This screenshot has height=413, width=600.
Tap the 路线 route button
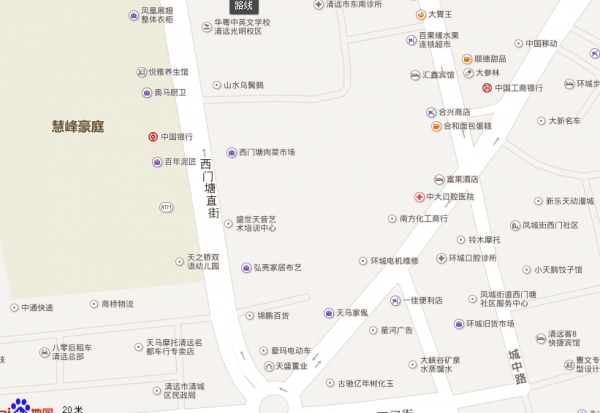click(x=244, y=5)
